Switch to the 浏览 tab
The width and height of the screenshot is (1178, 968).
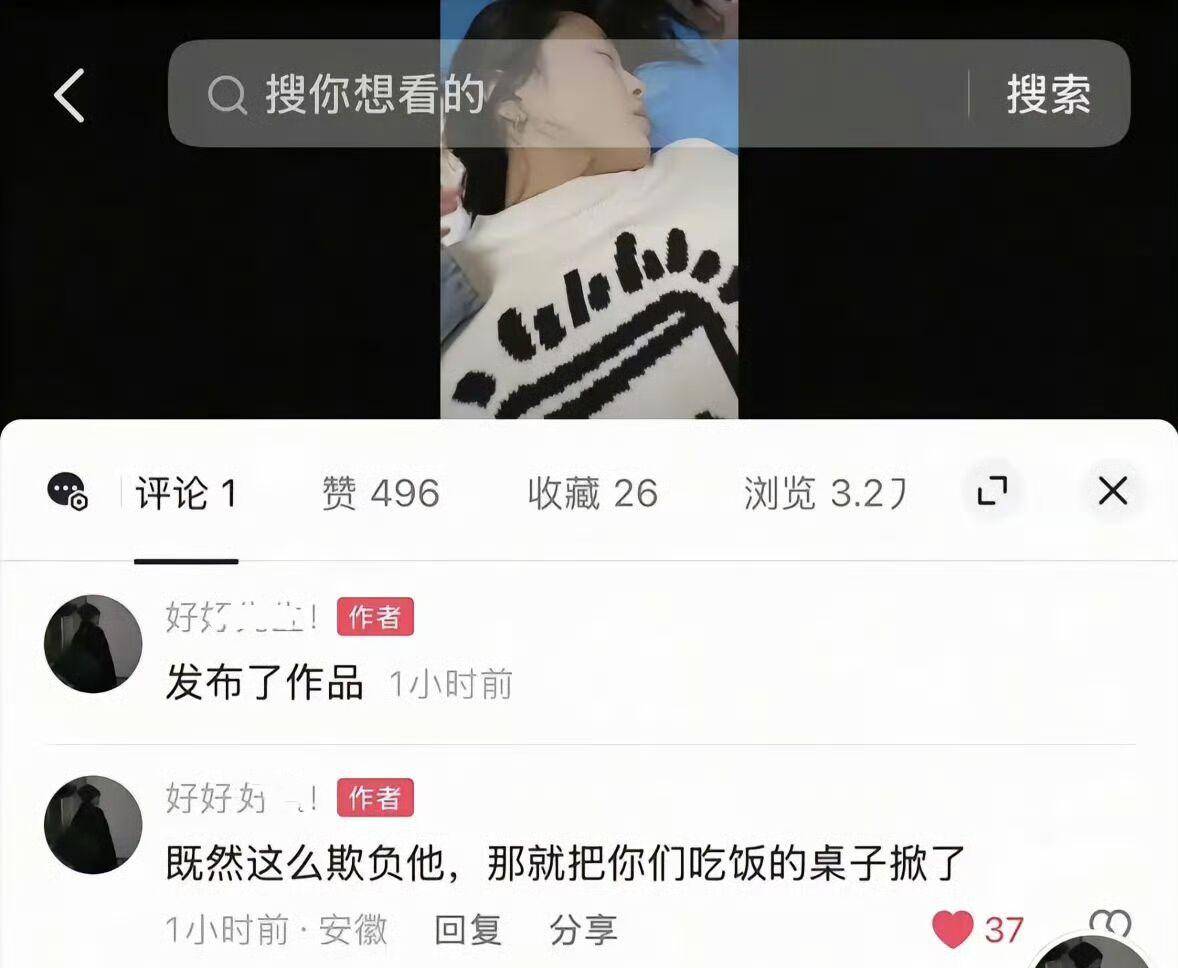point(824,493)
